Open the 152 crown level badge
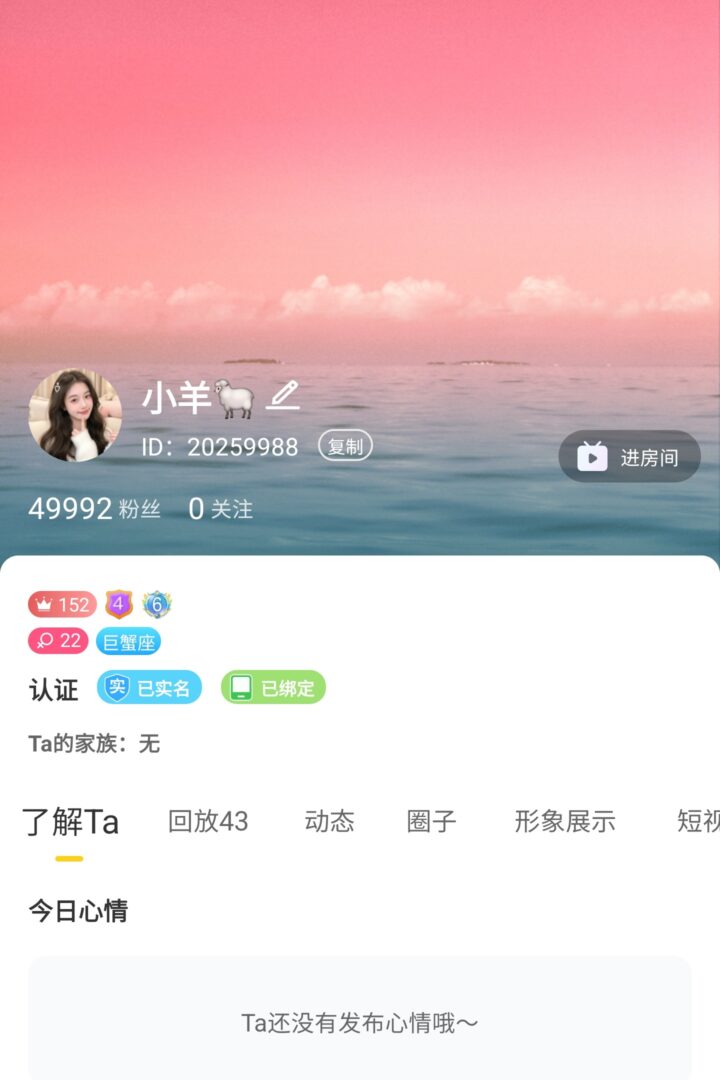Viewport: 720px width, 1080px height. click(62, 604)
